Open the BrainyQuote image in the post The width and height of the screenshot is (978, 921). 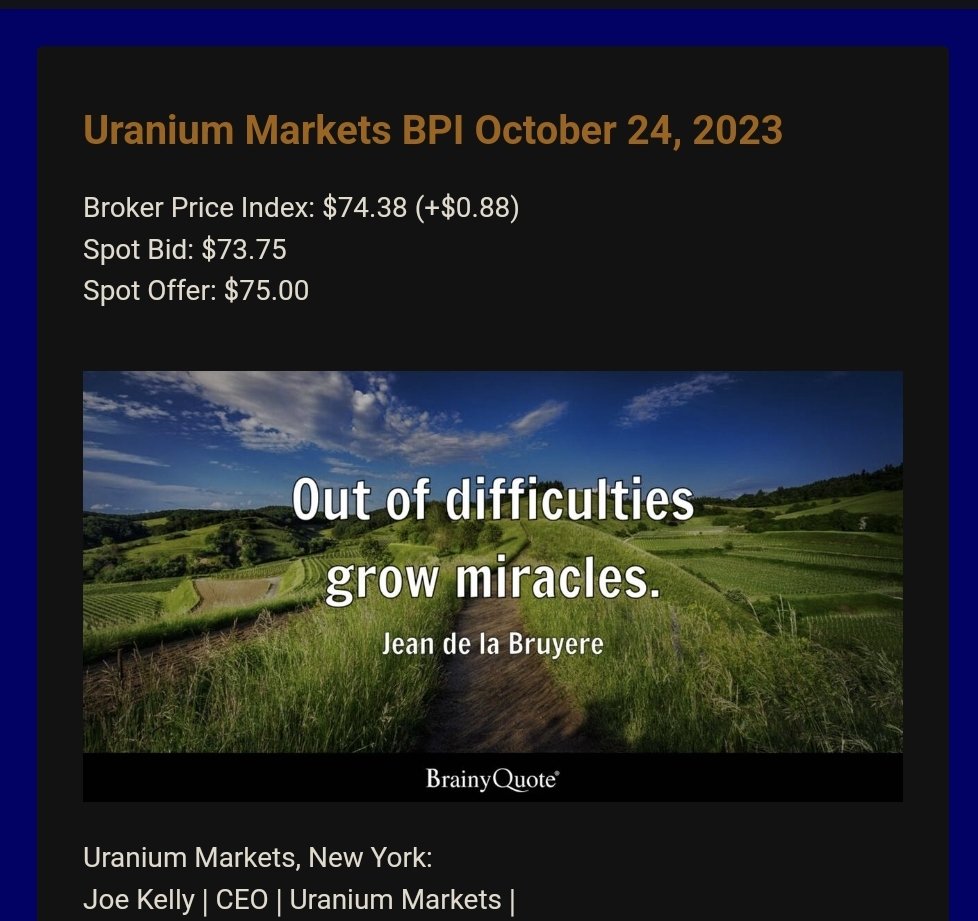point(492,585)
